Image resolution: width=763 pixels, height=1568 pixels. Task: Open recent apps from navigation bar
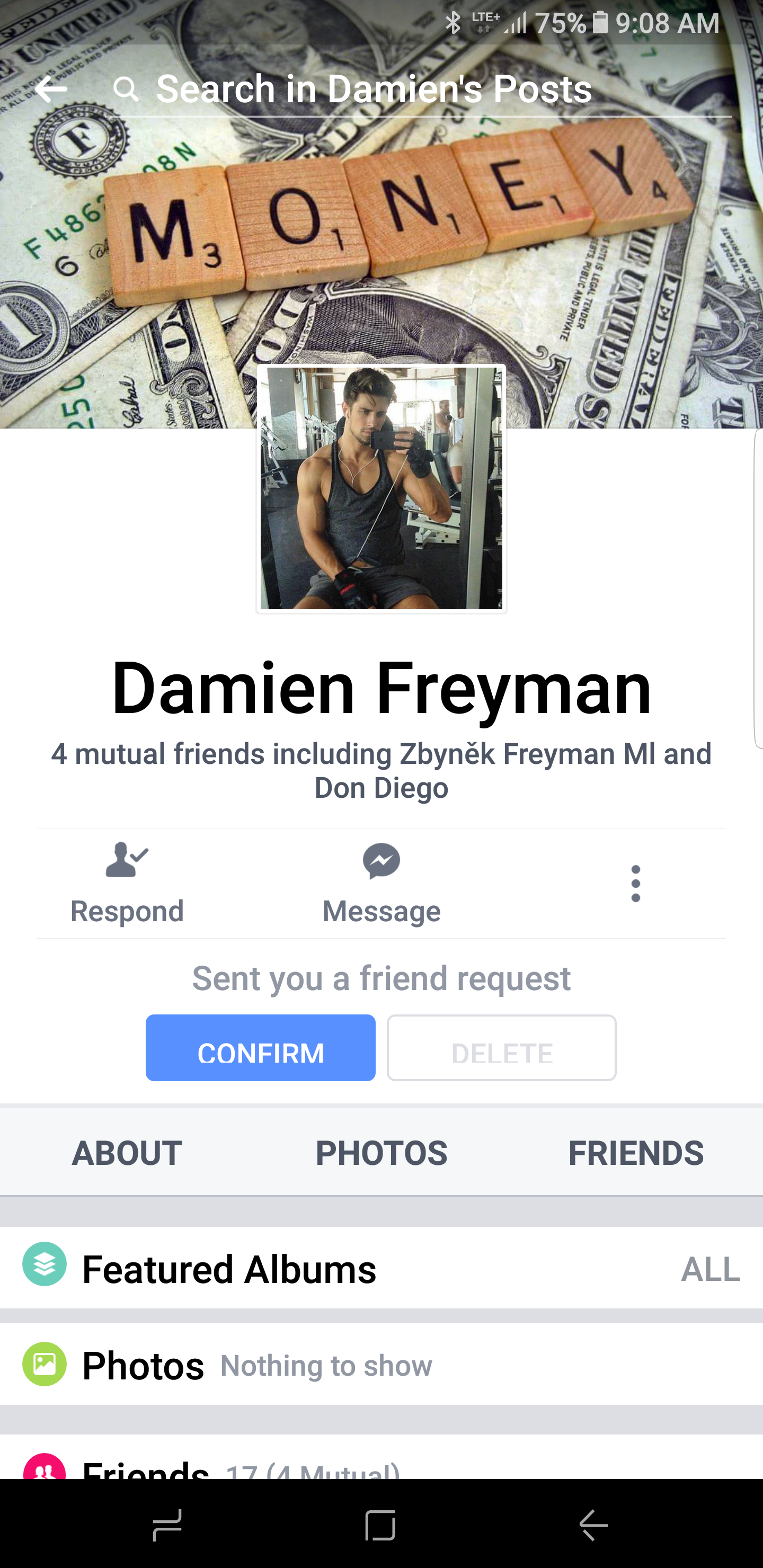(167, 1524)
